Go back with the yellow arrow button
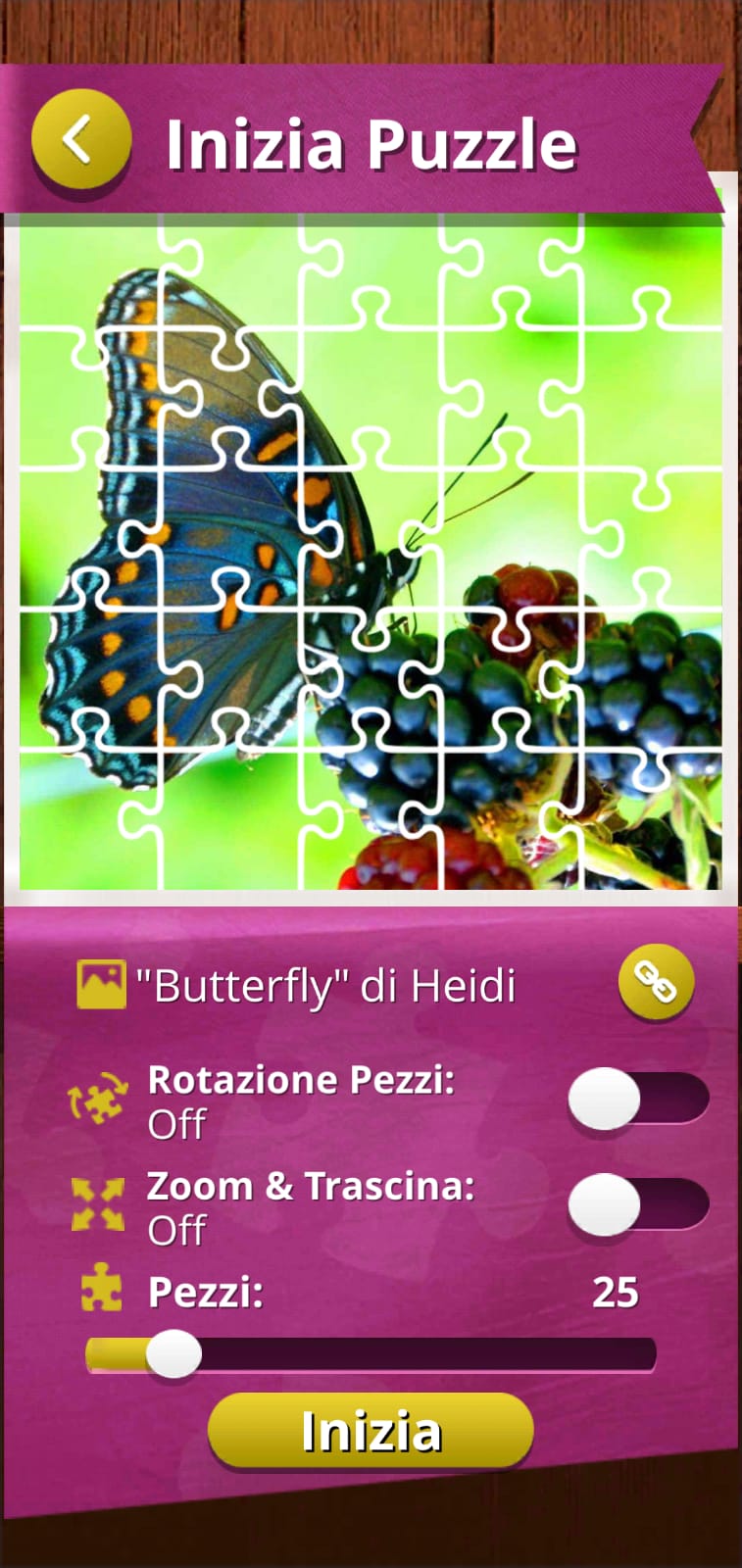The width and height of the screenshot is (742, 1568). 80,138
